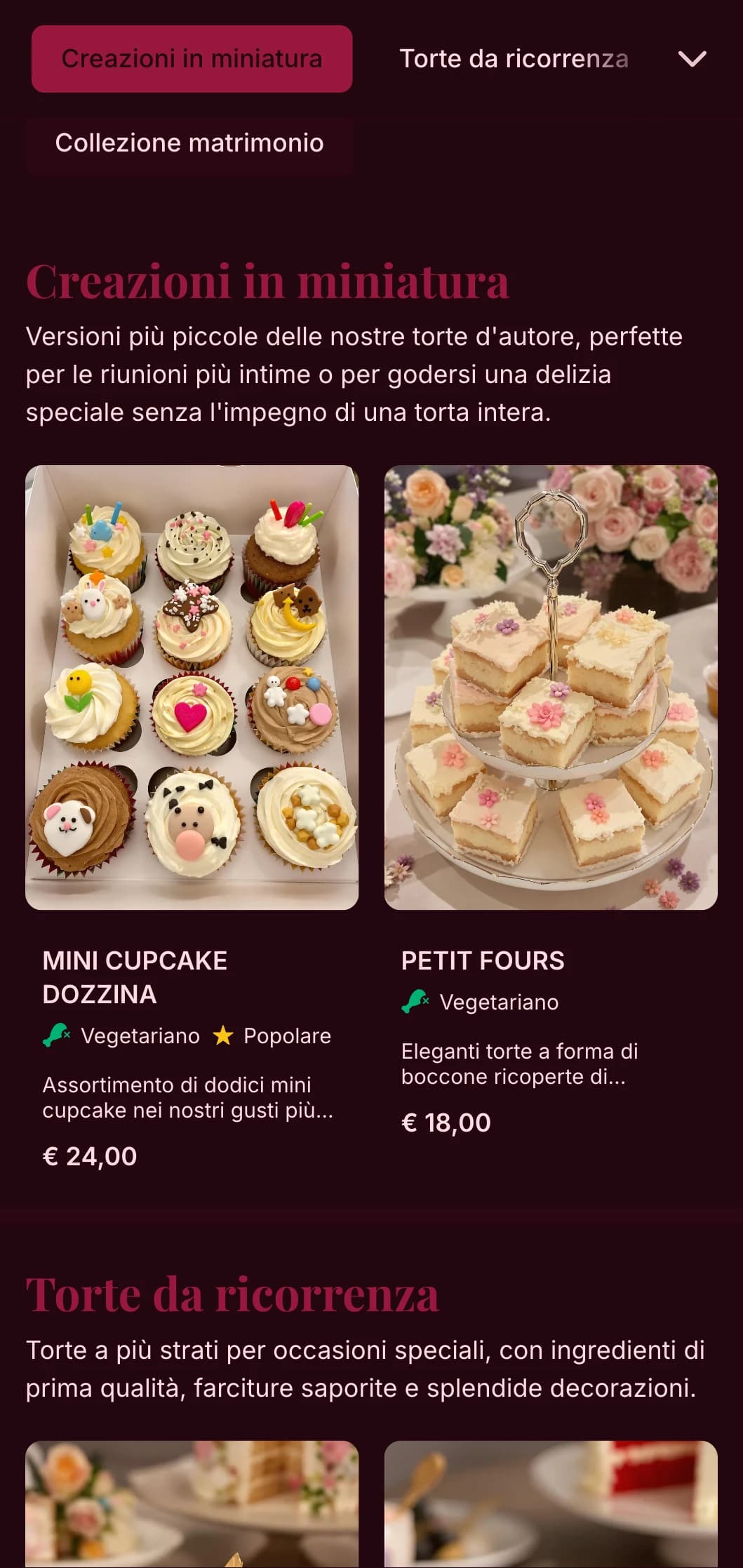Click the € 18,00 price label
Screen dimensions: 743x1568
(x=446, y=1123)
